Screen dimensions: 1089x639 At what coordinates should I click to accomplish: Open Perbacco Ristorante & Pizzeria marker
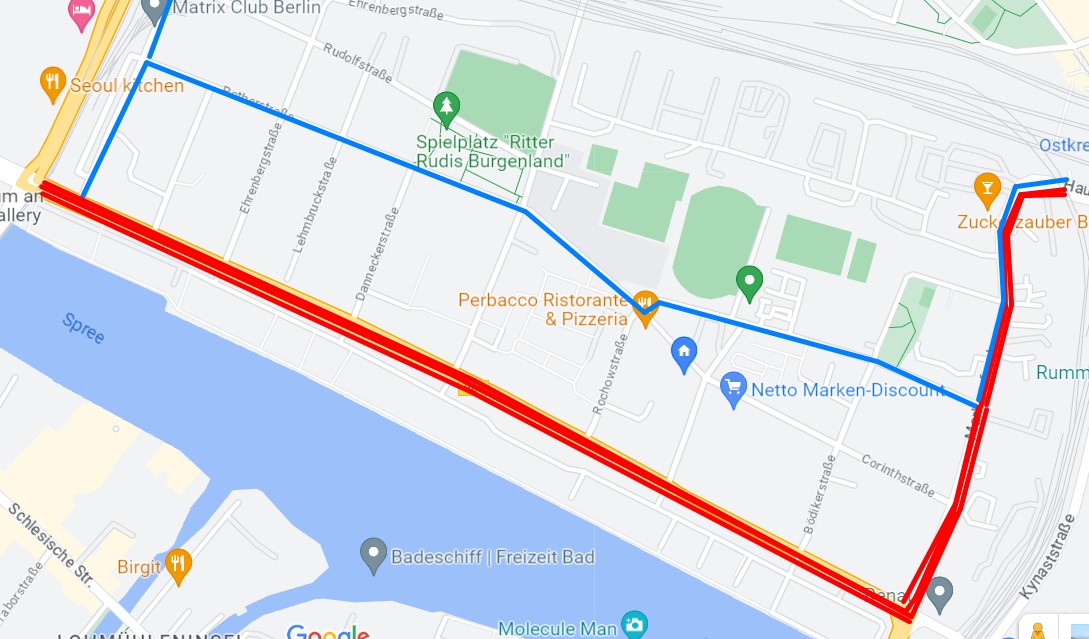pos(645,306)
